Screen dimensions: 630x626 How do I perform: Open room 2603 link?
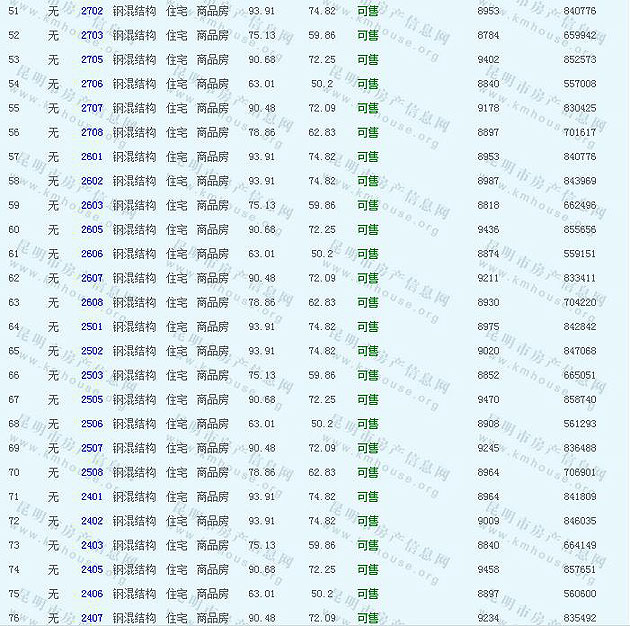92,206
